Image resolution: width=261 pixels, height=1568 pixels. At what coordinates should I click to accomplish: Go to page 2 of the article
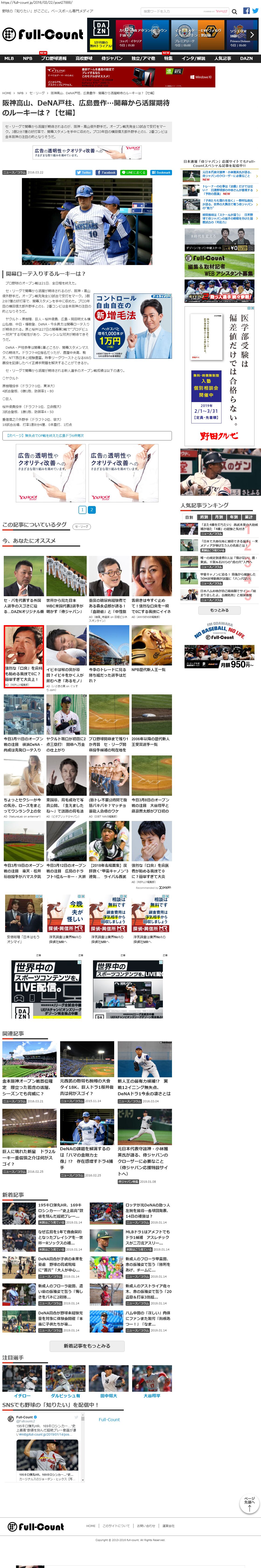click(x=92, y=510)
